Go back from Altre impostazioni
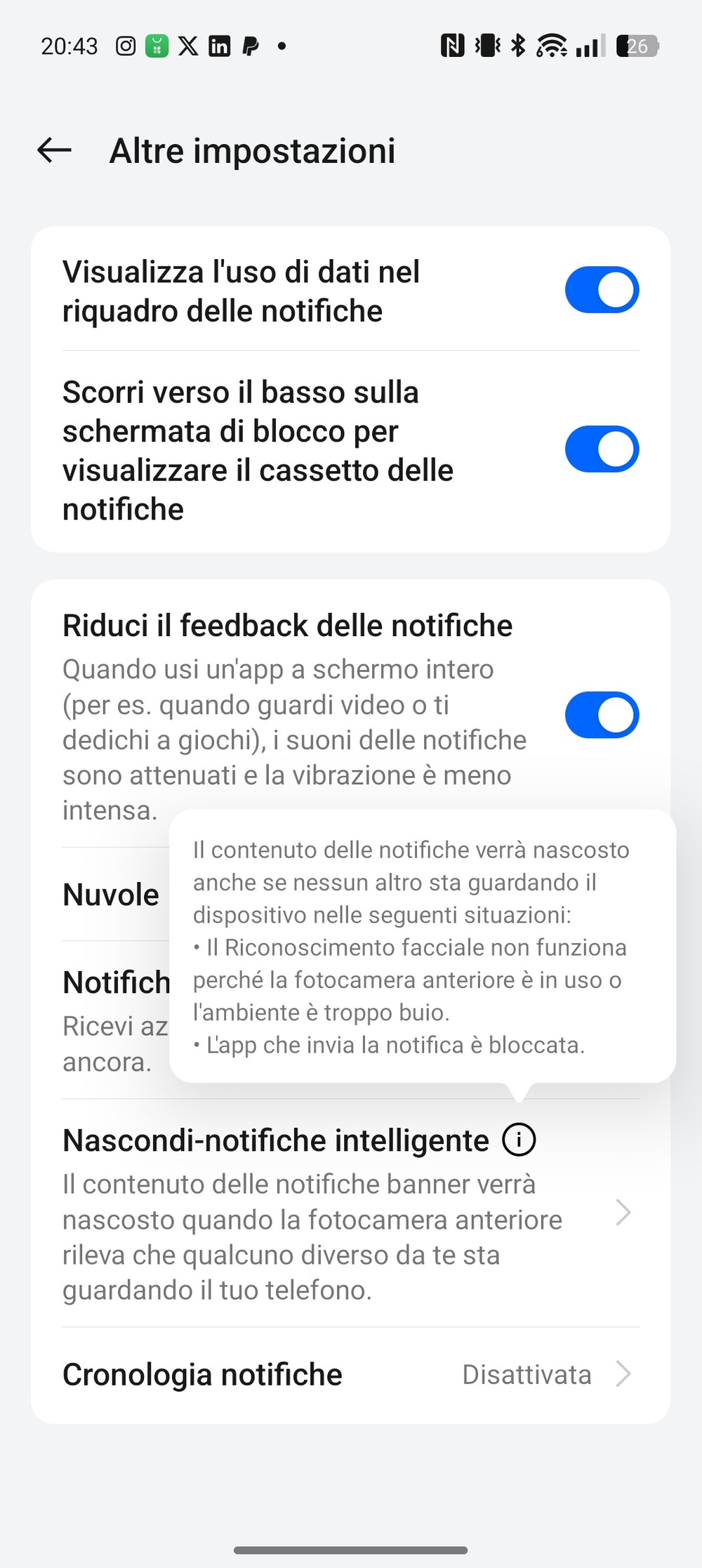 click(54, 150)
